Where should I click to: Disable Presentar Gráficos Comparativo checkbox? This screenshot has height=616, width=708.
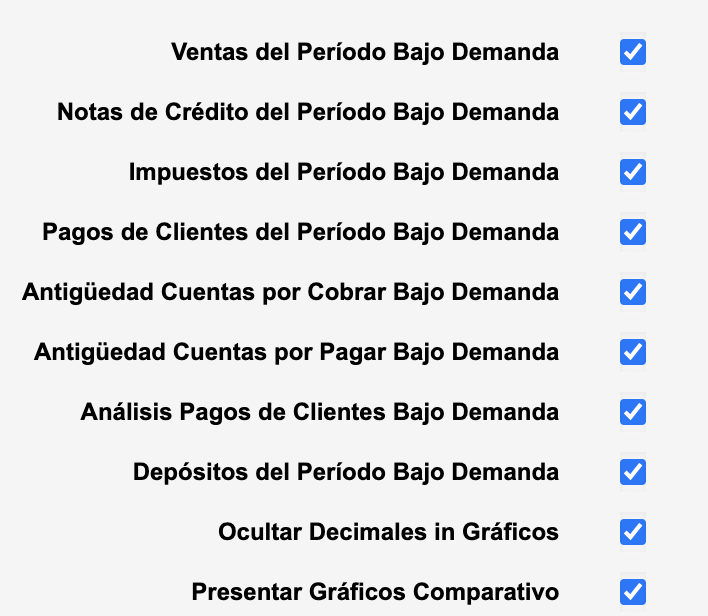coord(633,591)
